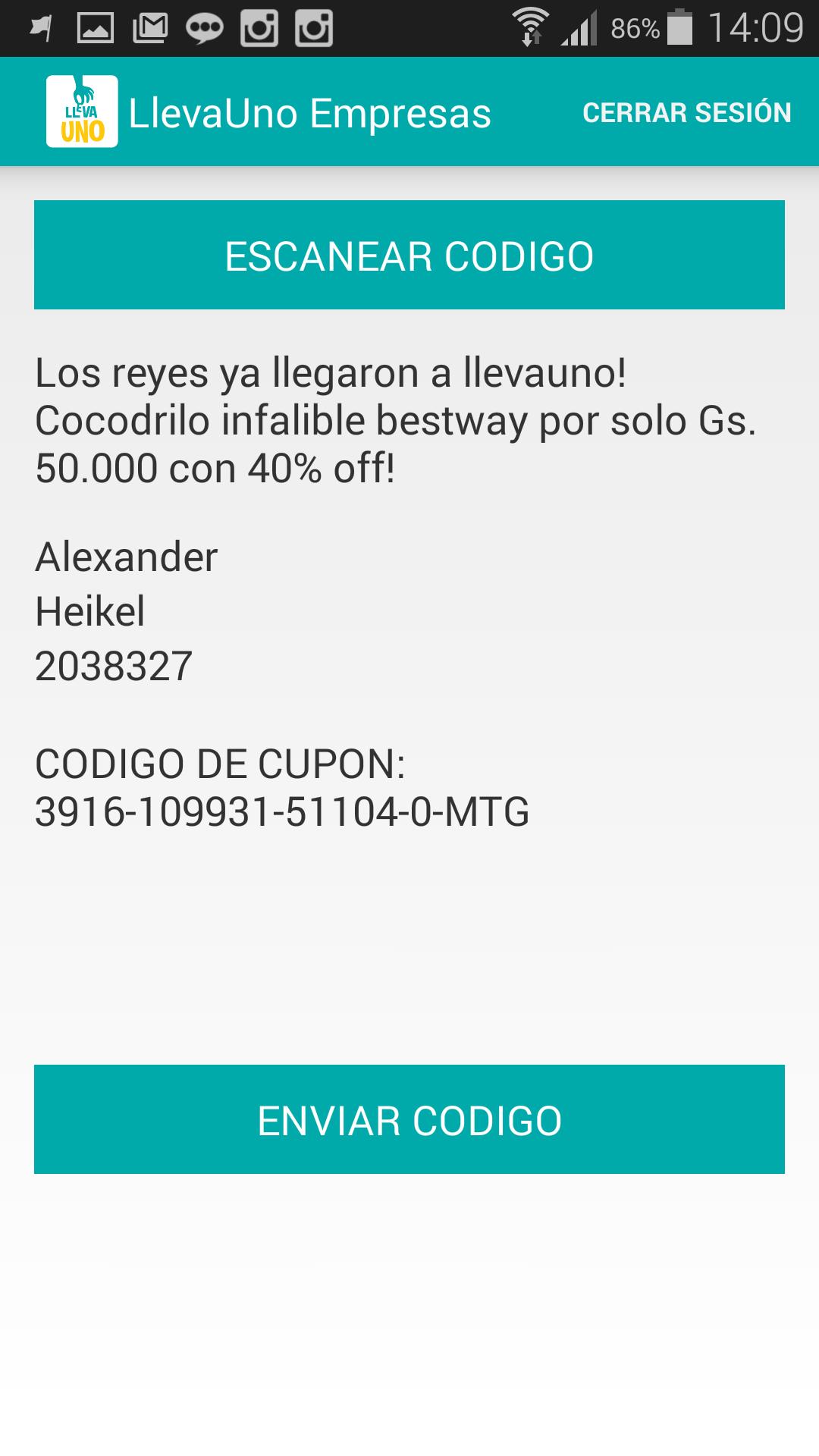The height and width of the screenshot is (1456, 819).
Task: Tap CERRAR SESIÓN to log out
Action: click(686, 112)
